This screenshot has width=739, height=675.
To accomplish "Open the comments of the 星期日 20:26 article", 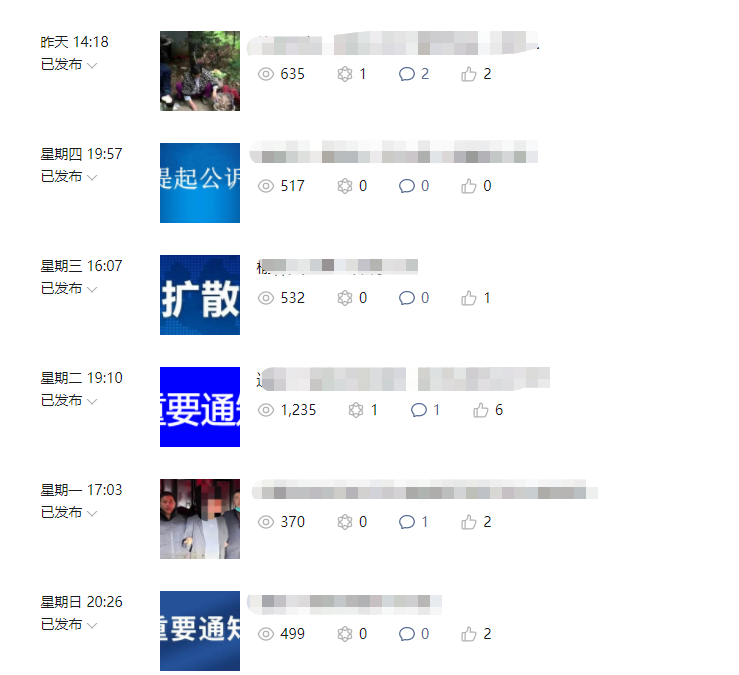I will [x=414, y=634].
